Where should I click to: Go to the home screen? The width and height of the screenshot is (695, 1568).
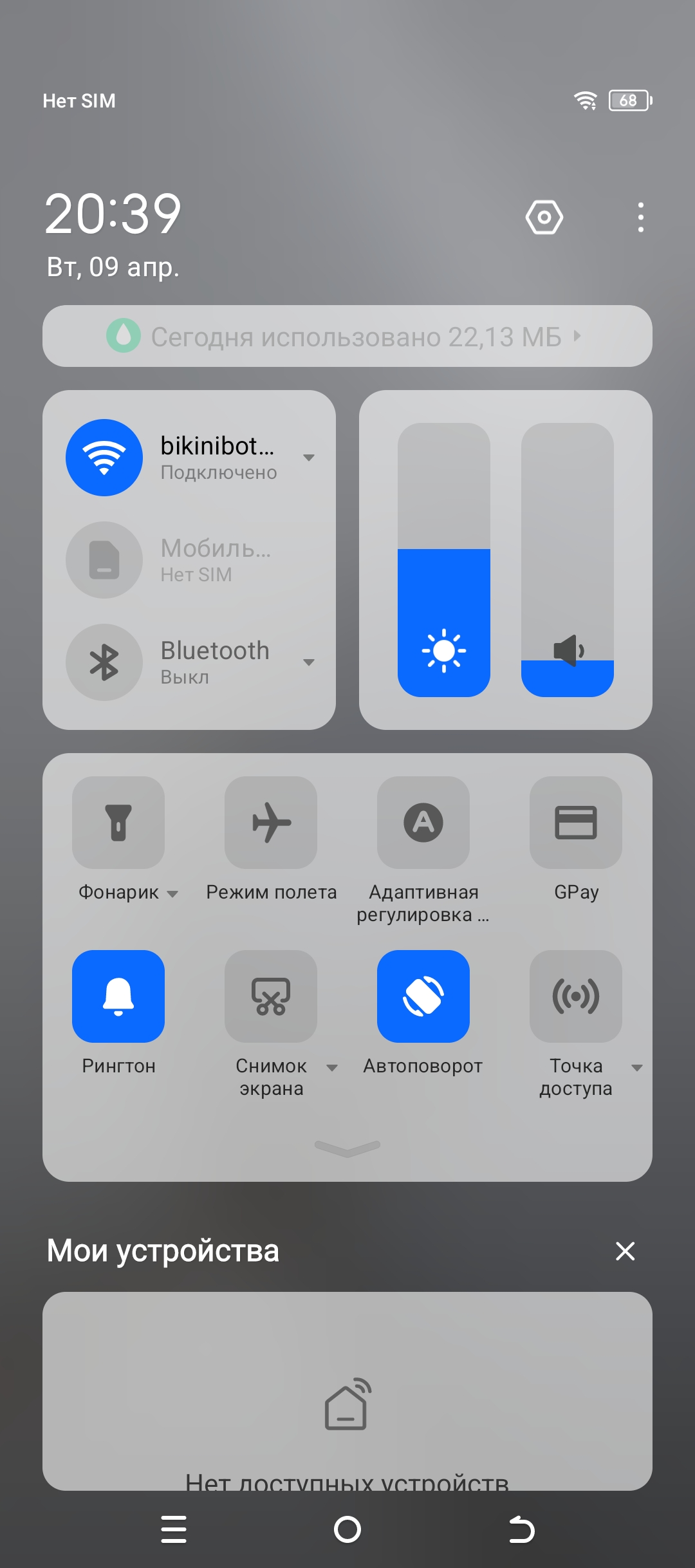coord(347,1529)
